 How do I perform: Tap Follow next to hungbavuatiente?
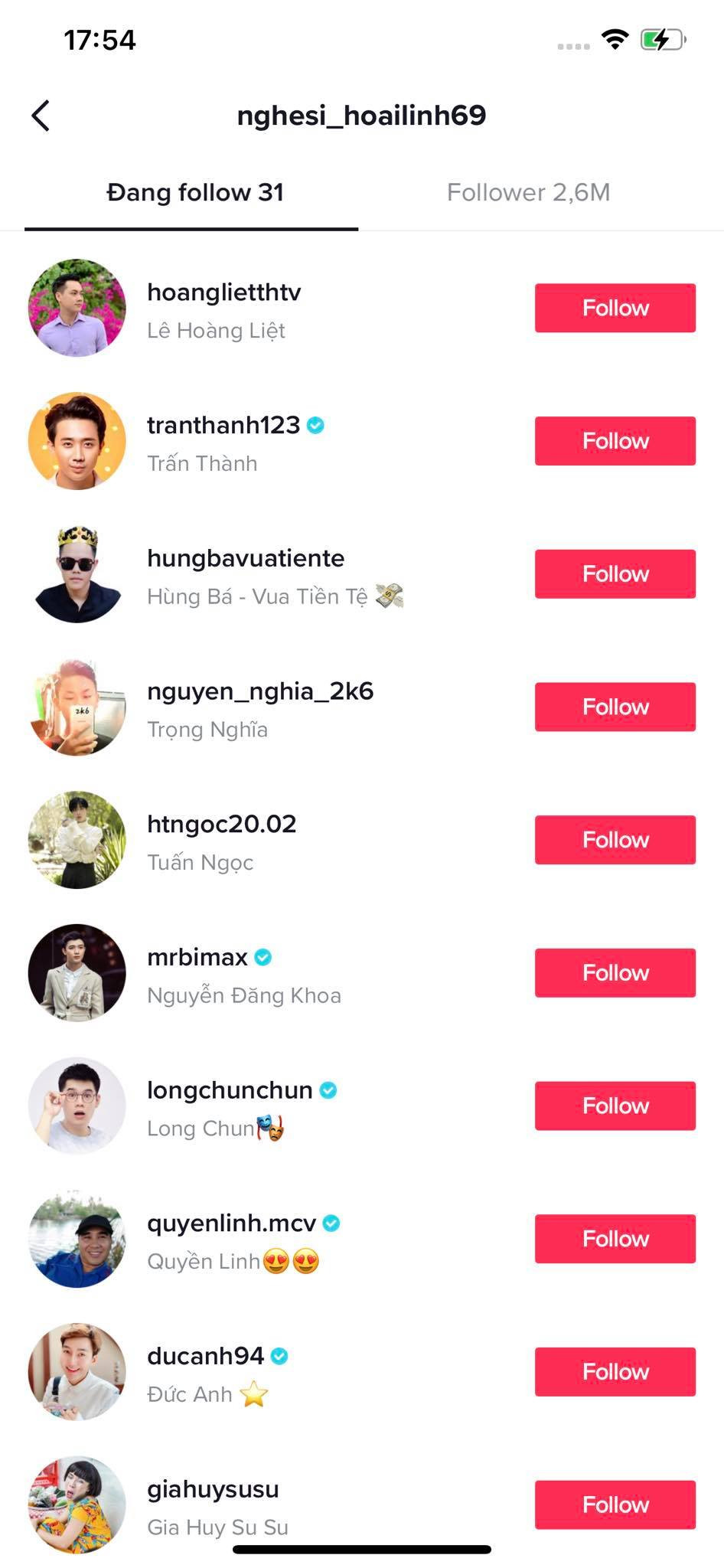click(615, 574)
